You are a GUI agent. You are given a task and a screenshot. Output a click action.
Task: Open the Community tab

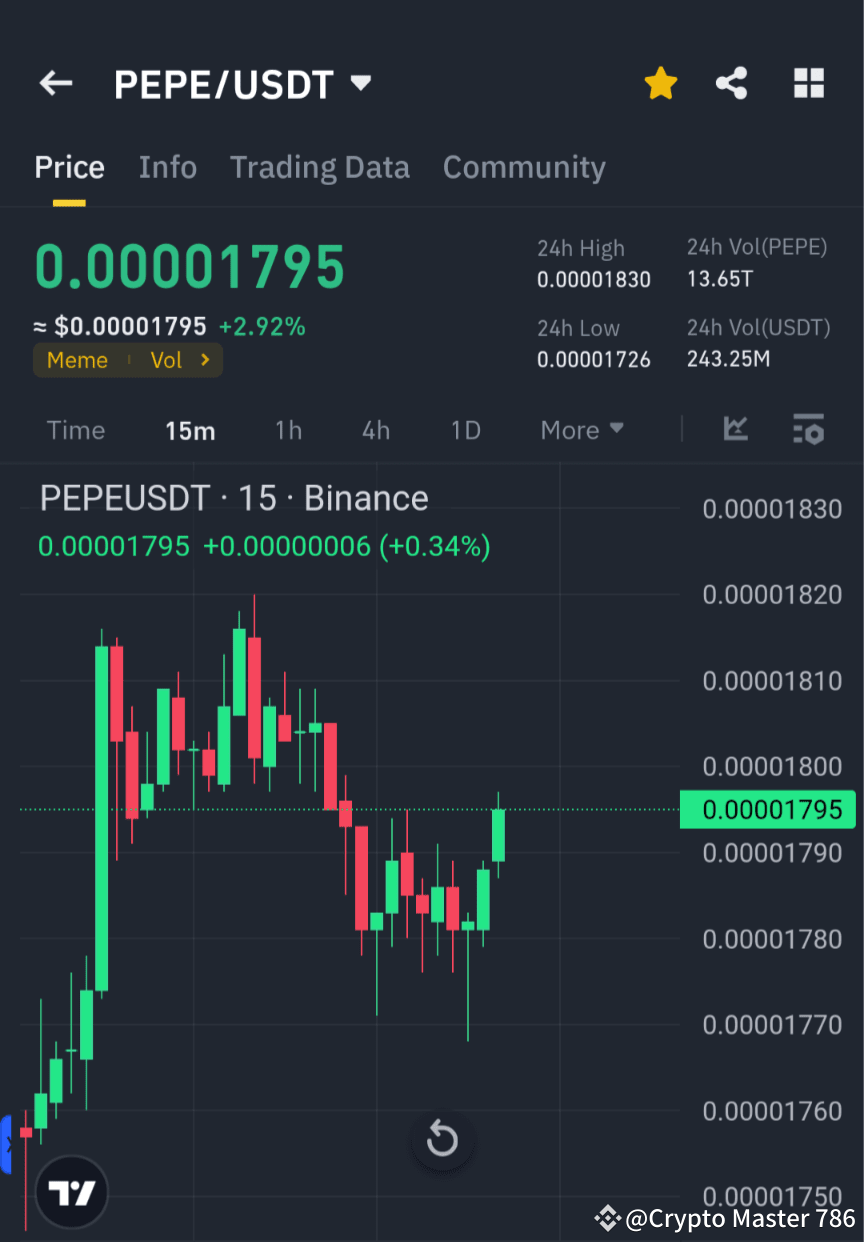(524, 166)
